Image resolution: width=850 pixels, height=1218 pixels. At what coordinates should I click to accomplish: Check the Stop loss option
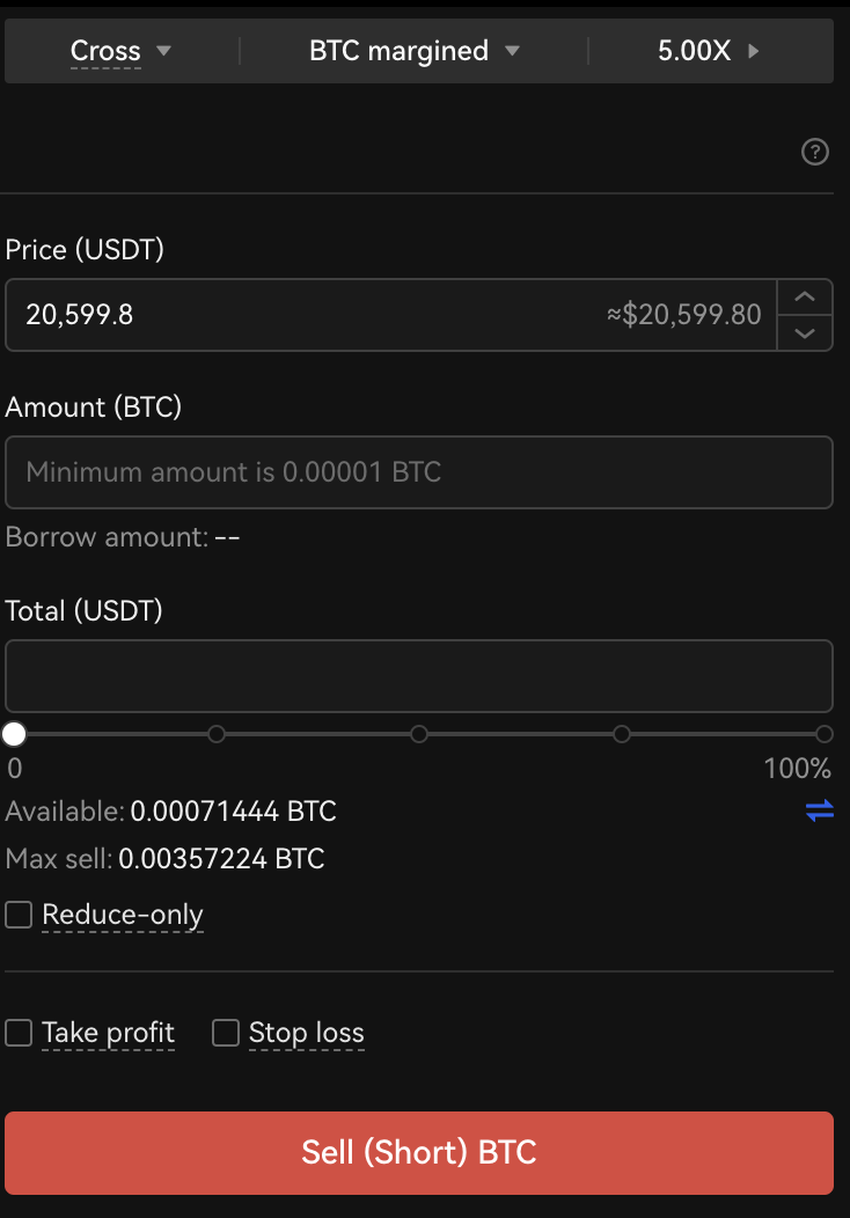(226, 1033)
